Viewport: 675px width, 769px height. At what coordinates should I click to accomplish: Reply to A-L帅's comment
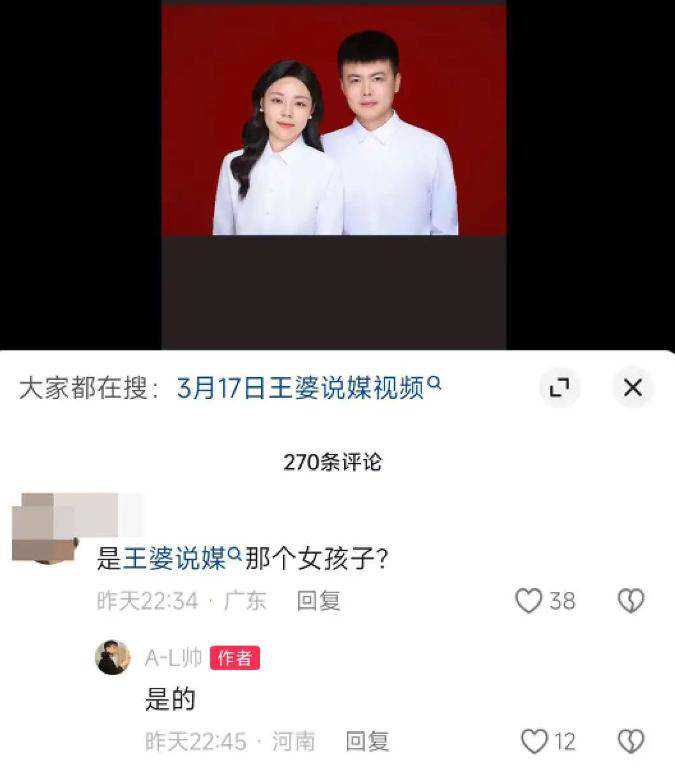tap(367, 742)
